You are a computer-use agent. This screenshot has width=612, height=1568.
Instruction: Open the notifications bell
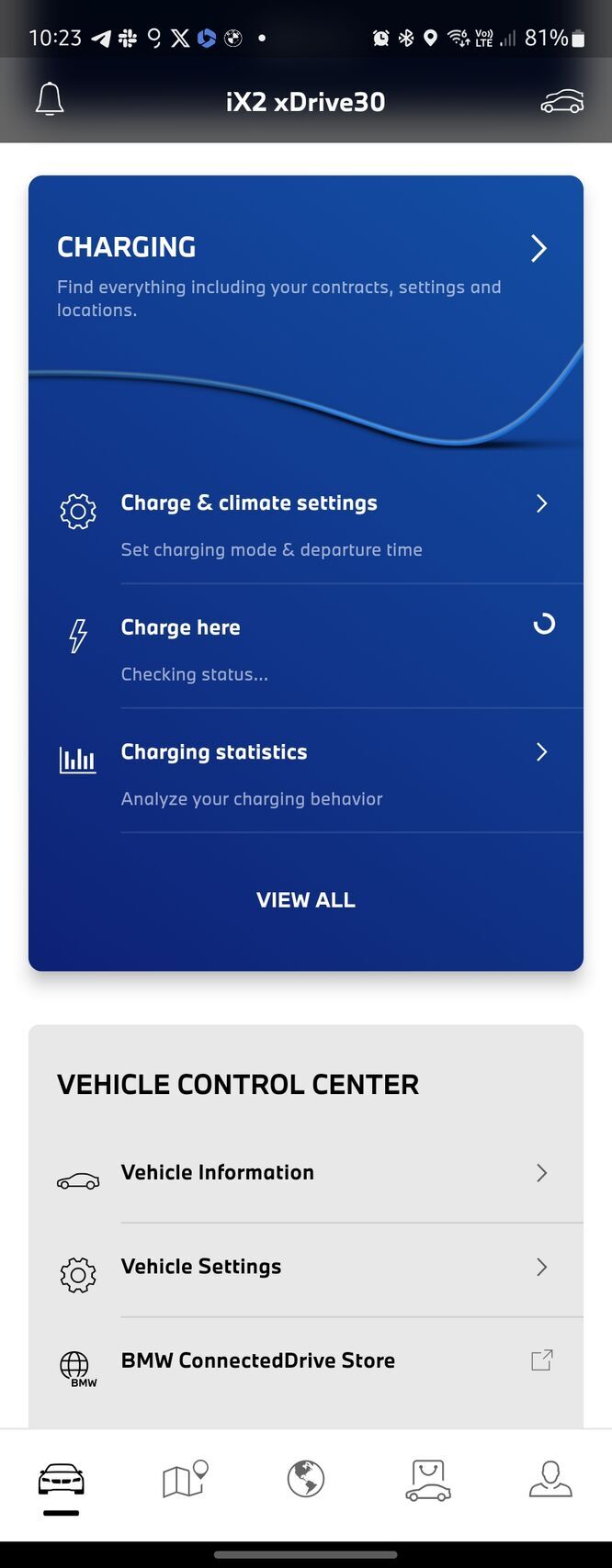click(50, 100)
